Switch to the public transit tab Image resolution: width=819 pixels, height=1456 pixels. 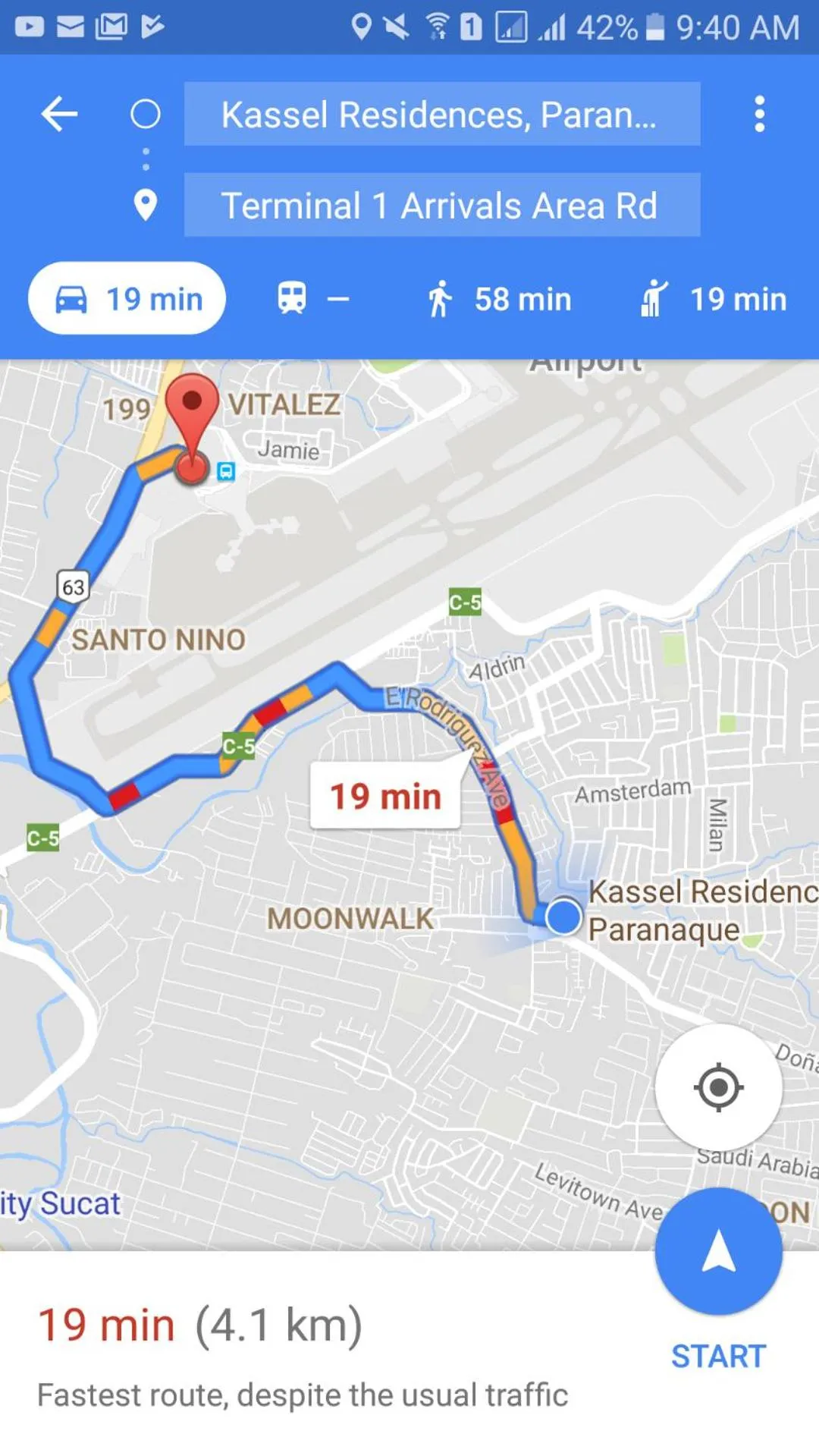click(x=312, y=299)
